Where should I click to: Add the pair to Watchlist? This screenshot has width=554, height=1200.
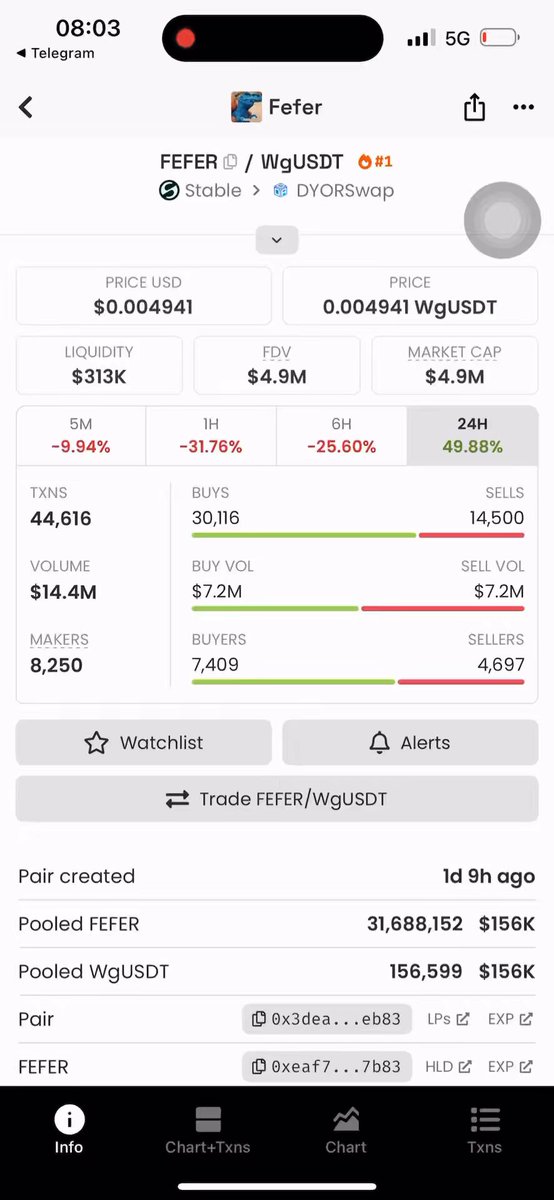pyautogui.click(x=143, y=742)
